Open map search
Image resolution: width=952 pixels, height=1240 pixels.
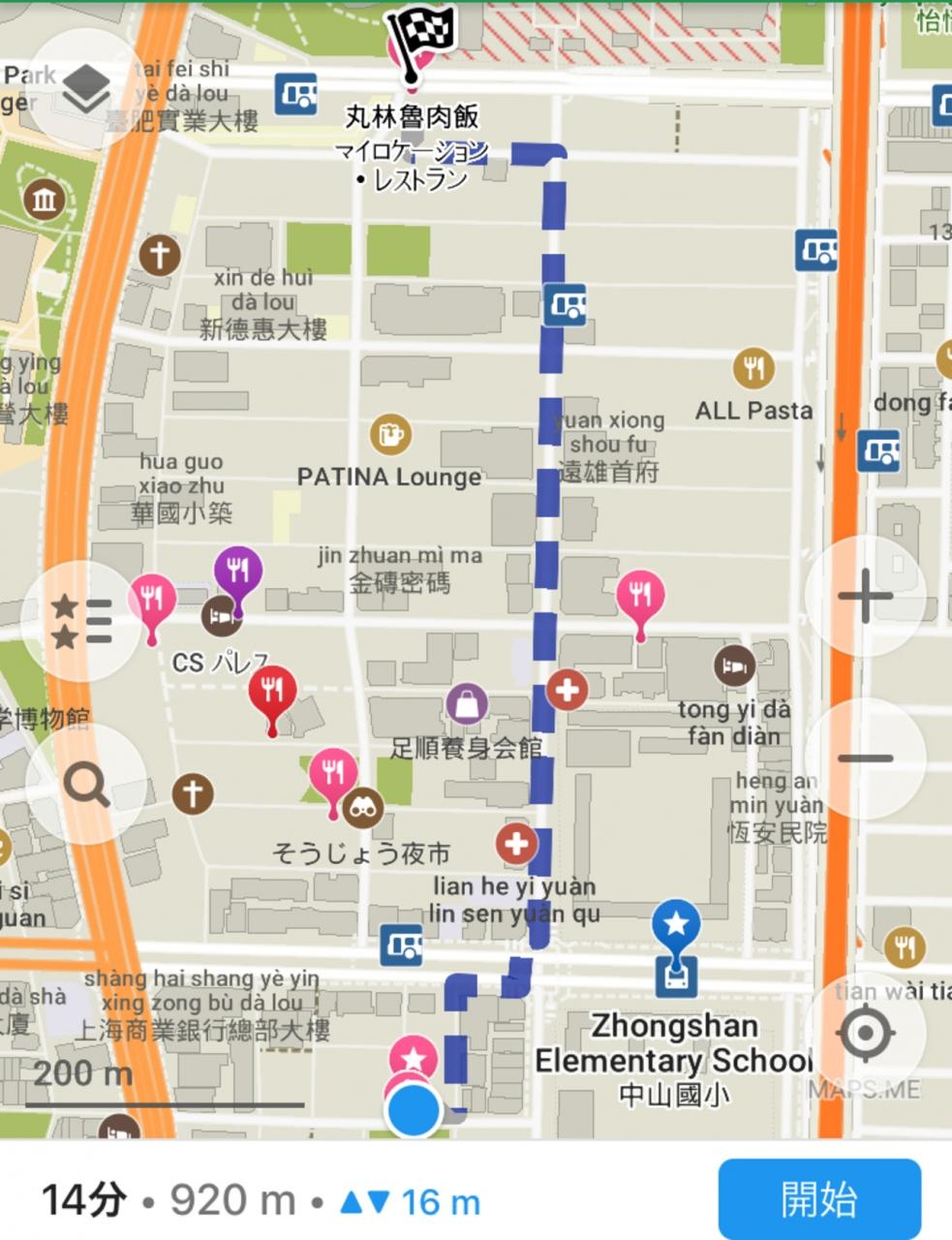point(85,784)
